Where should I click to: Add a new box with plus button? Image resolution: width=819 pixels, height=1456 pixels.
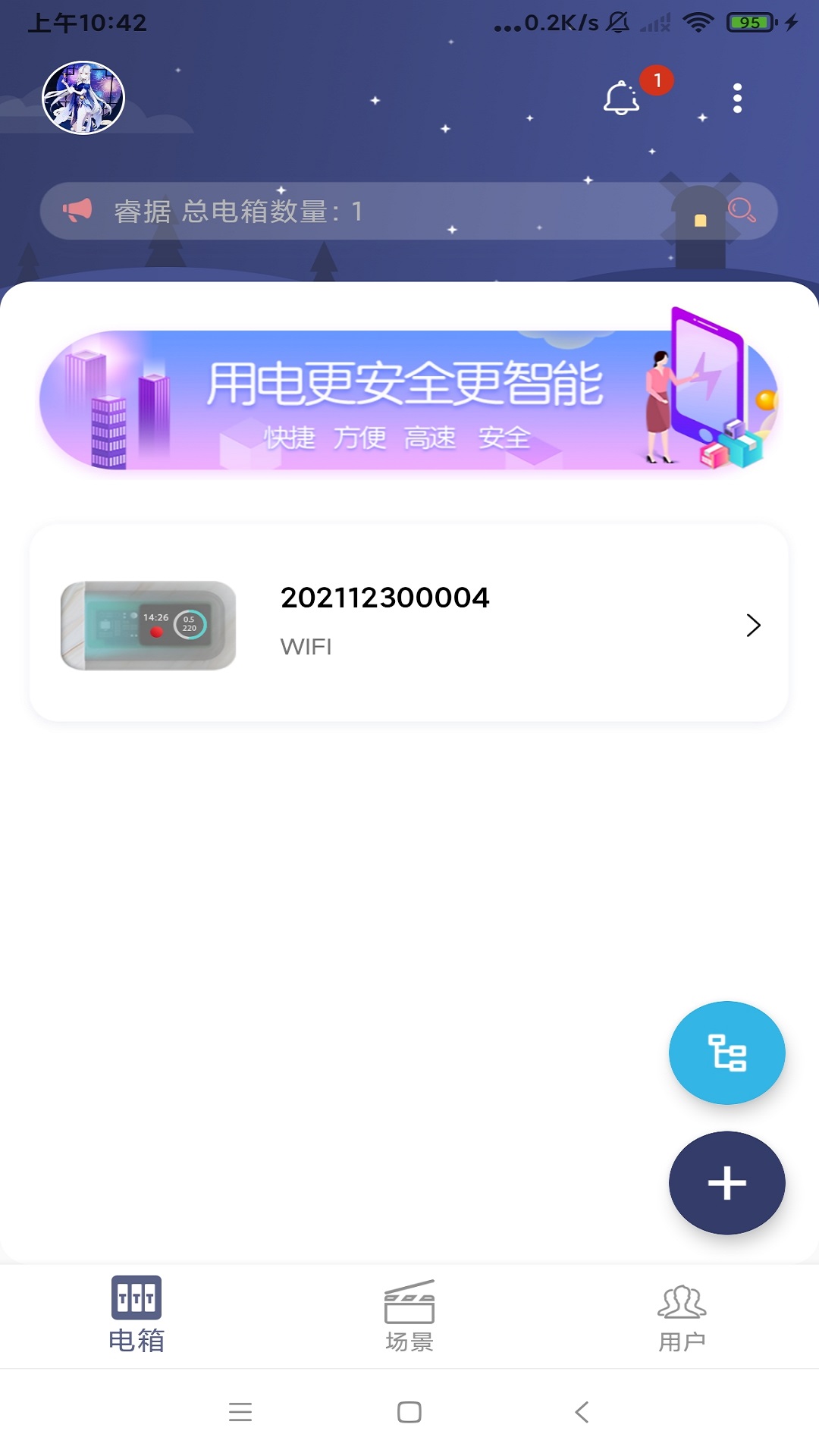(x=726, y=1183)
